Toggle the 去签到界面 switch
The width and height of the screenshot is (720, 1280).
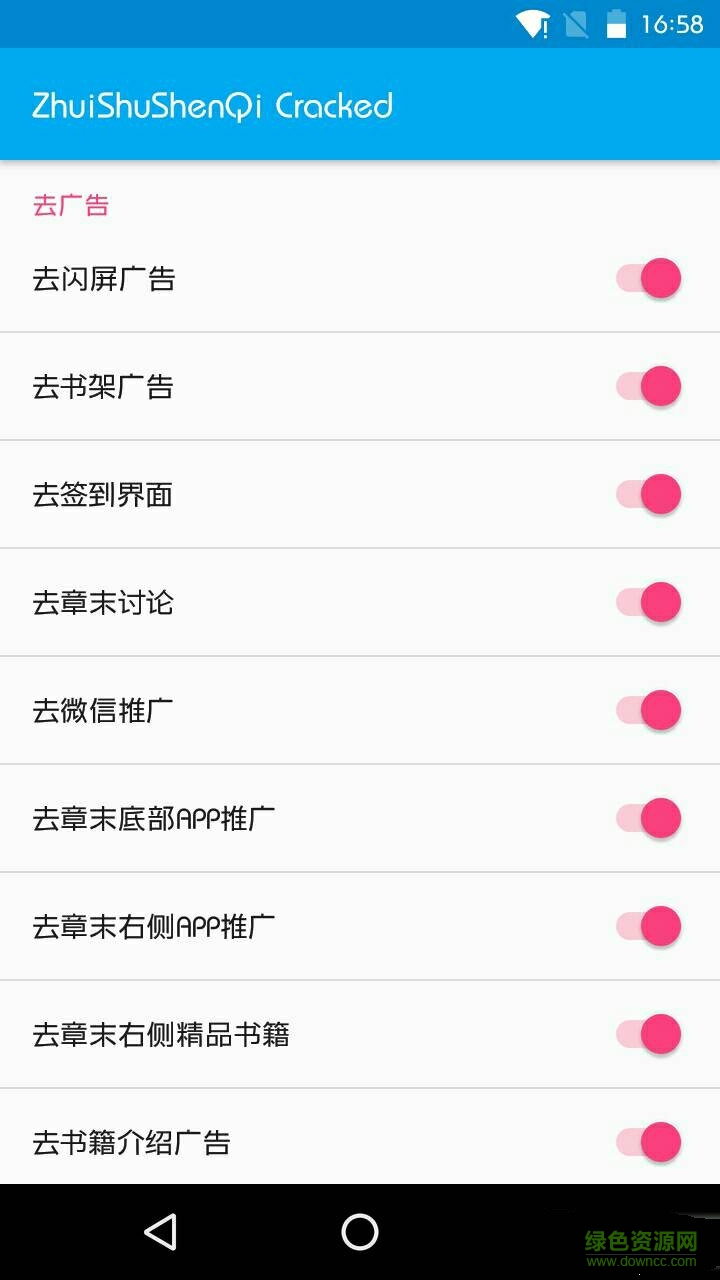point(650,494)
